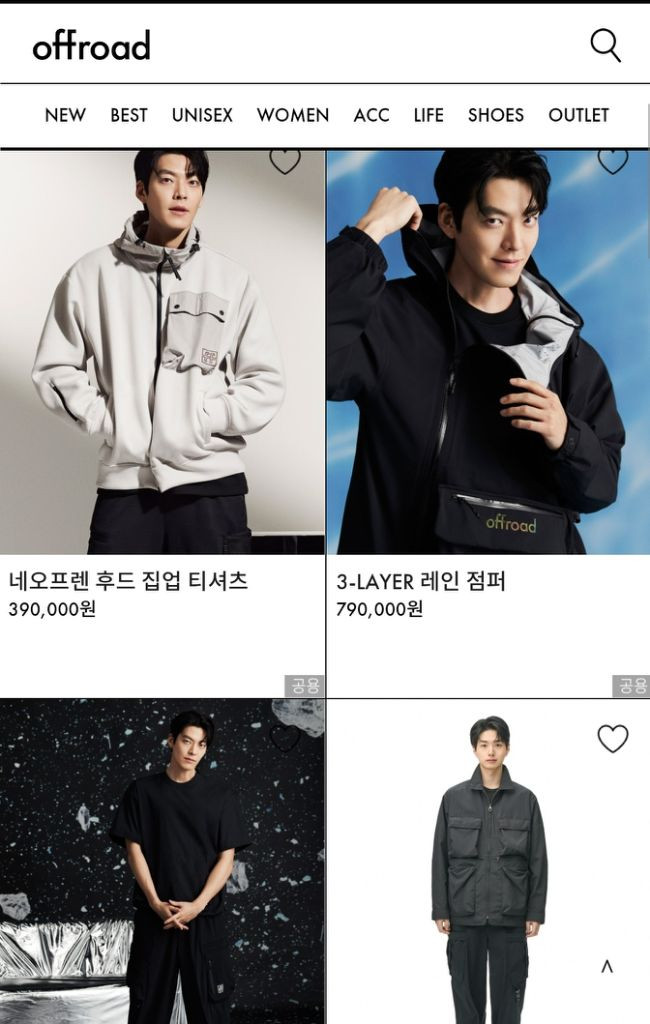Open the SHOES category
The image size is (650, 1024).
tap(495, 115)
